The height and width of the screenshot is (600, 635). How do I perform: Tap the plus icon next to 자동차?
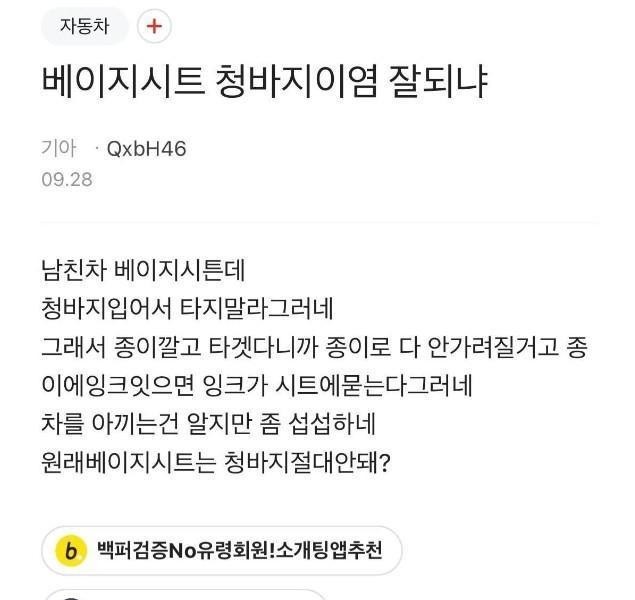tap(153, 27)
